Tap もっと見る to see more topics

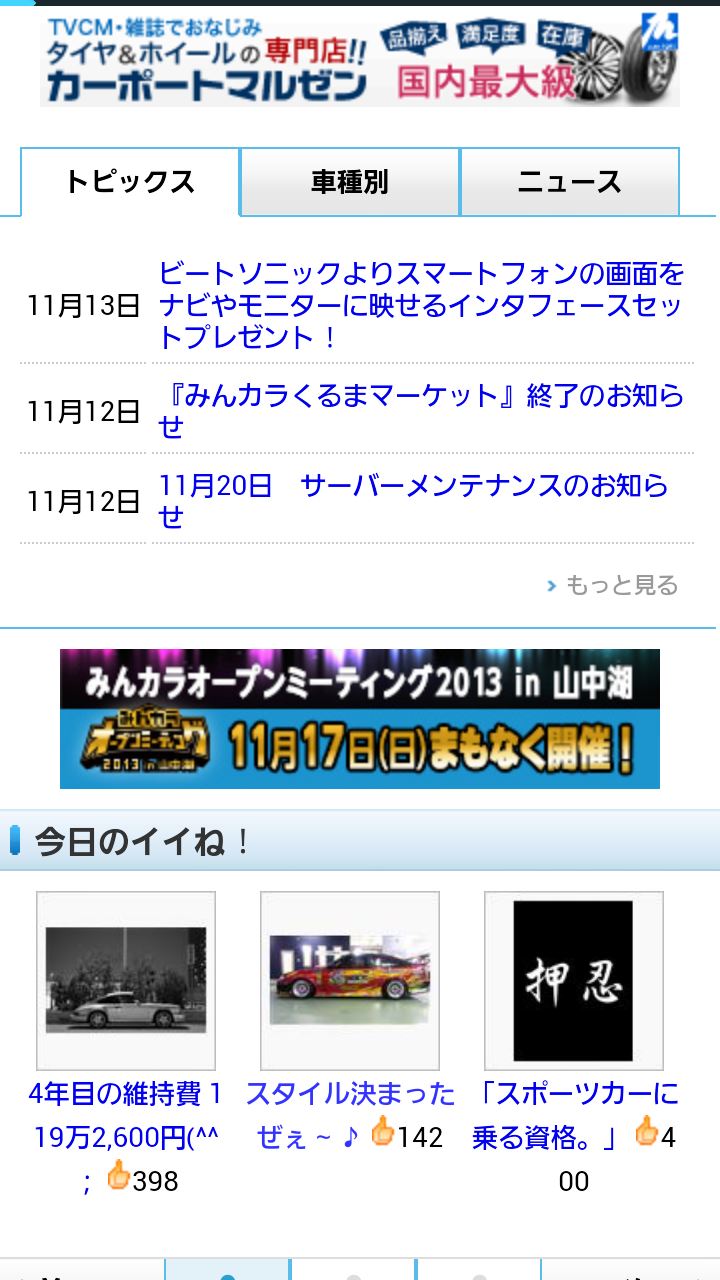(x=613, y=585)
